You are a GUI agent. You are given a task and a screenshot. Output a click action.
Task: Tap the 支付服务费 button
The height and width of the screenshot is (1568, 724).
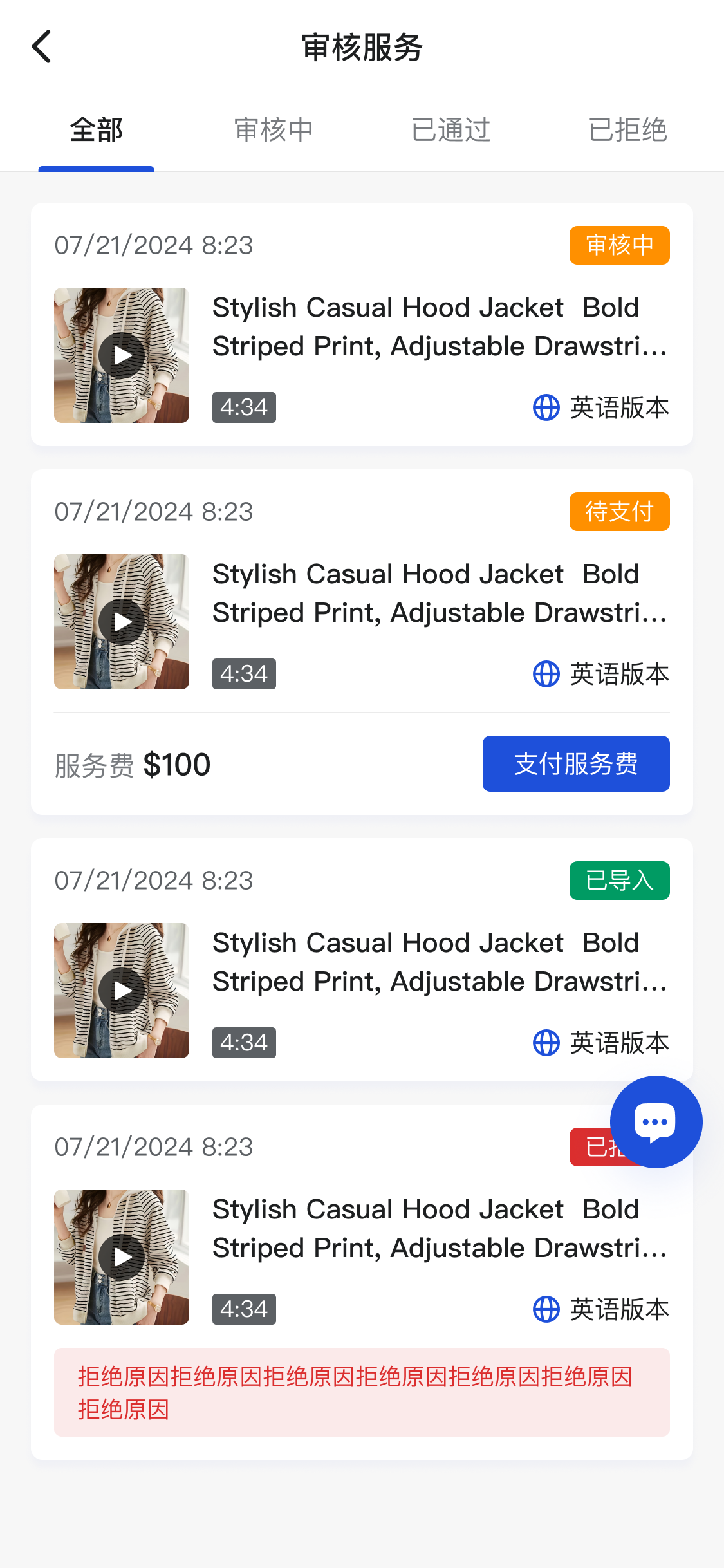pos(576,764)
